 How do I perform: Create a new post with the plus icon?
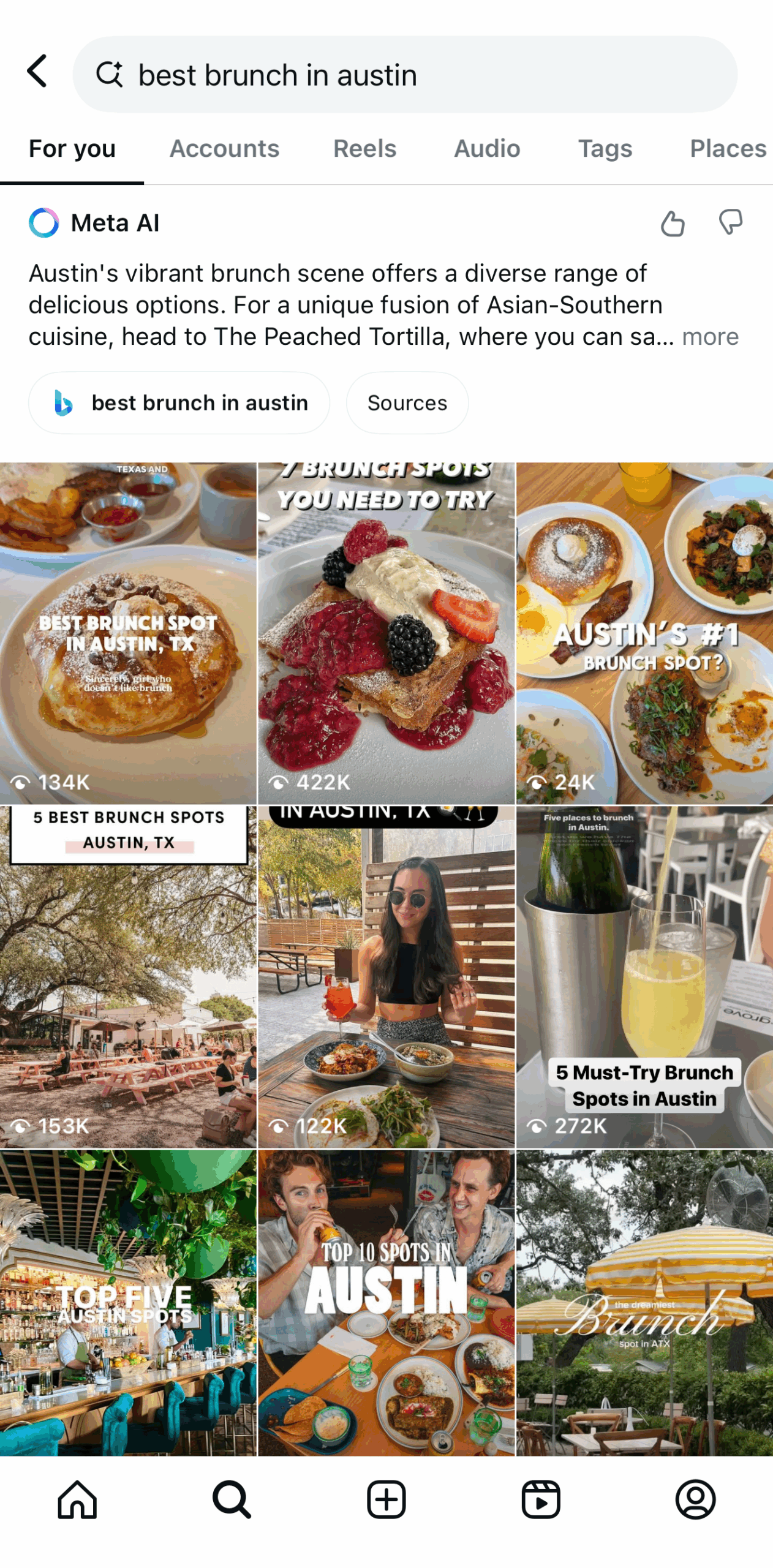click(x=386, y=1499)
